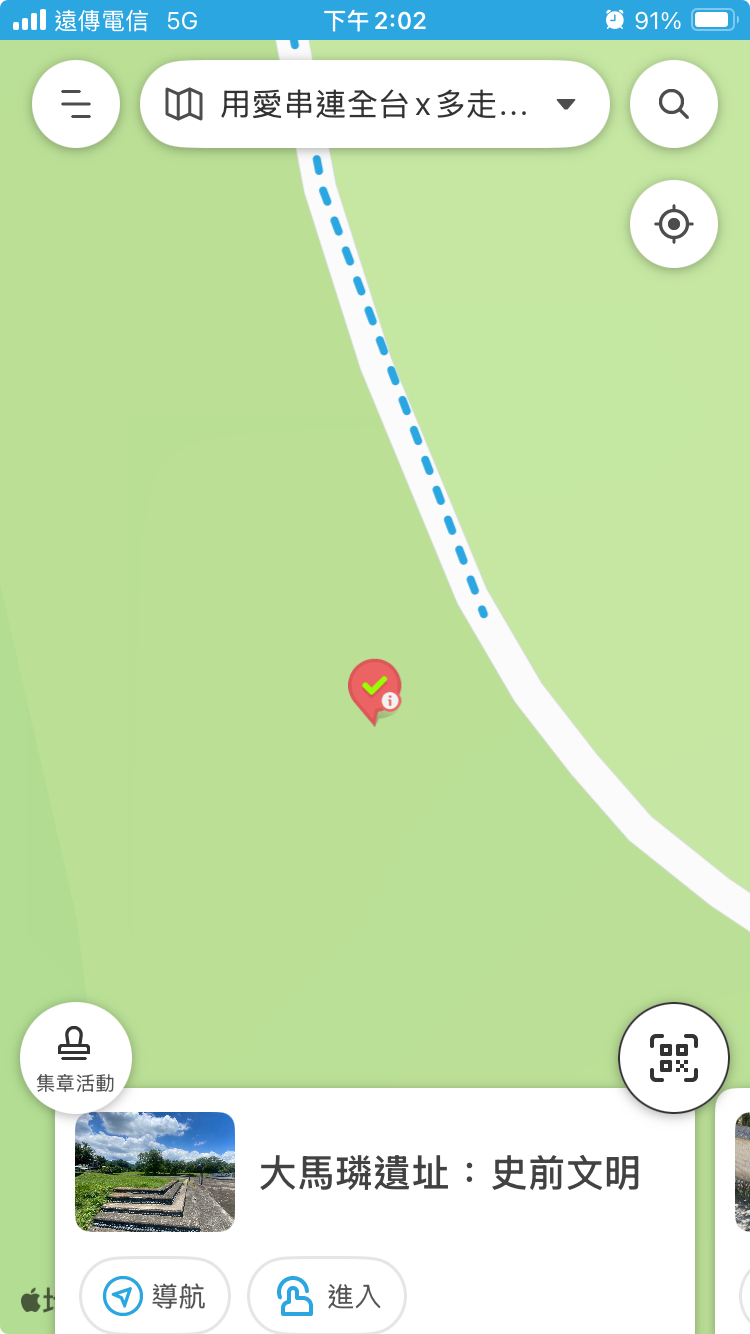Open the side menu button
The image size is (750, 1334).
point(76,104)
